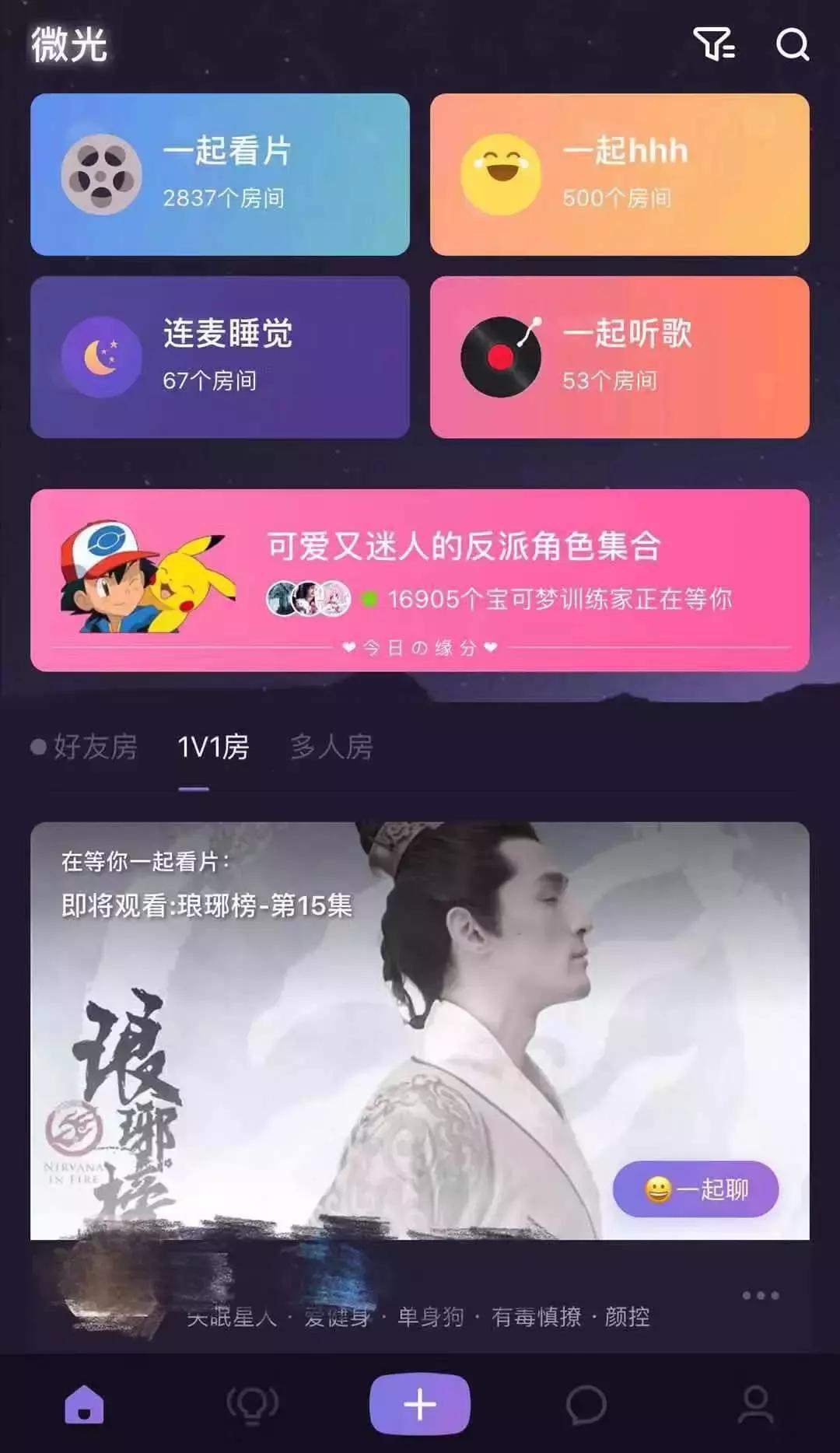Tap the avatar stack showing Pokemon trainers

[x=307, y=598]
